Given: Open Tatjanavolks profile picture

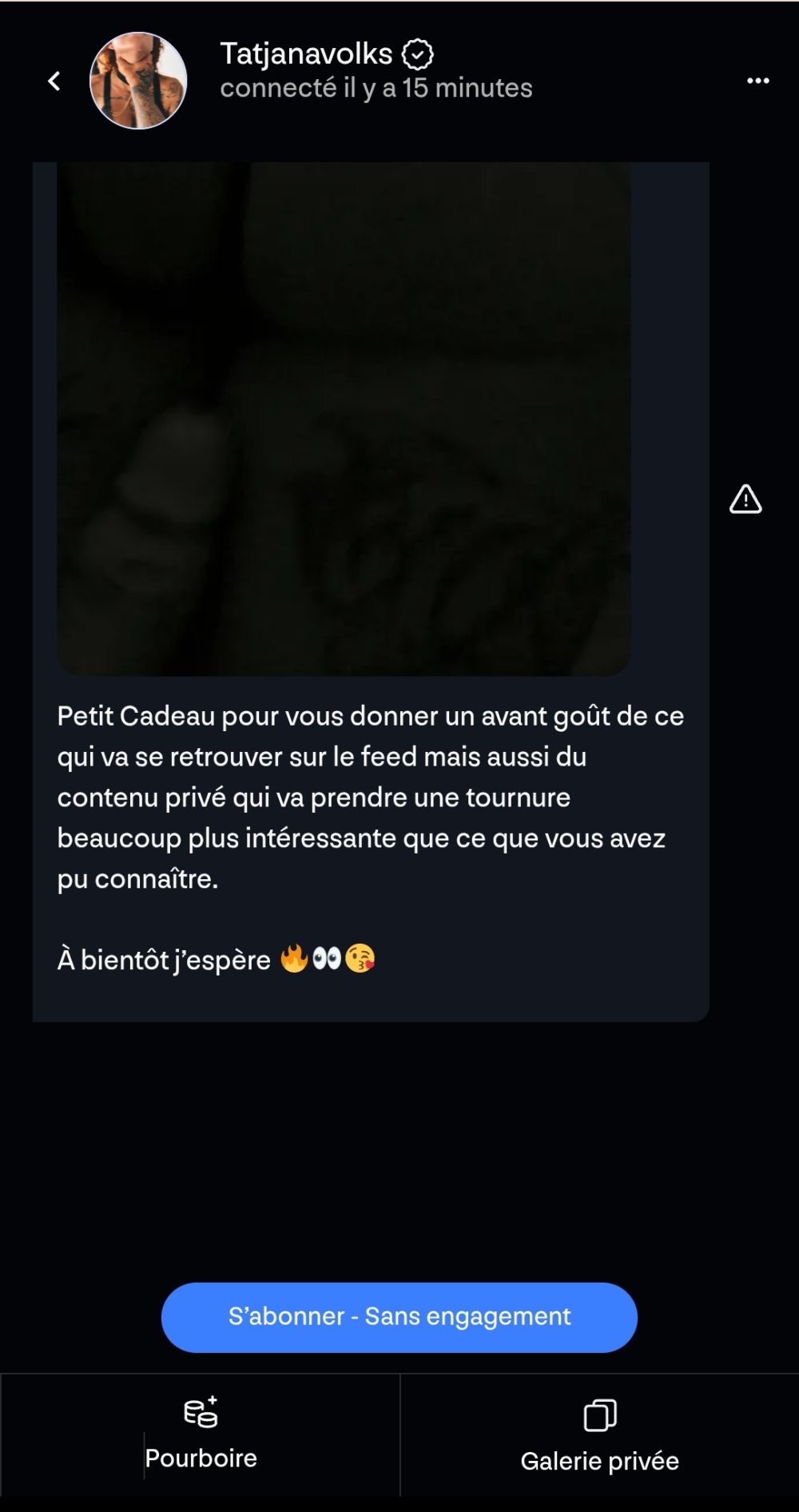Looking at the screenshot, I should (x=138, y=81).
